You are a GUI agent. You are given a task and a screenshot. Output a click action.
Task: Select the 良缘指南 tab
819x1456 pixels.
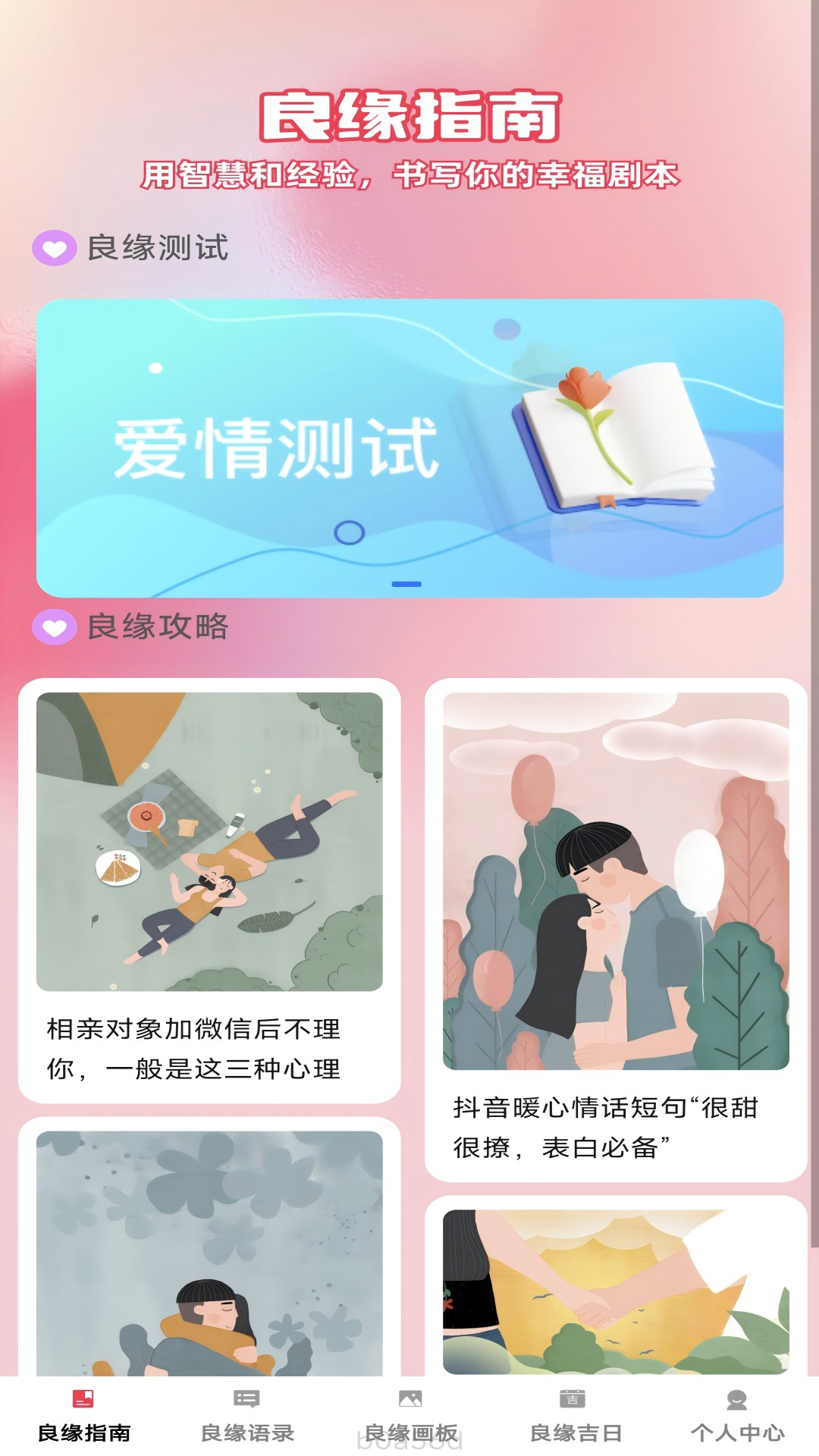pyautogui.click(x=83, y=1417)
